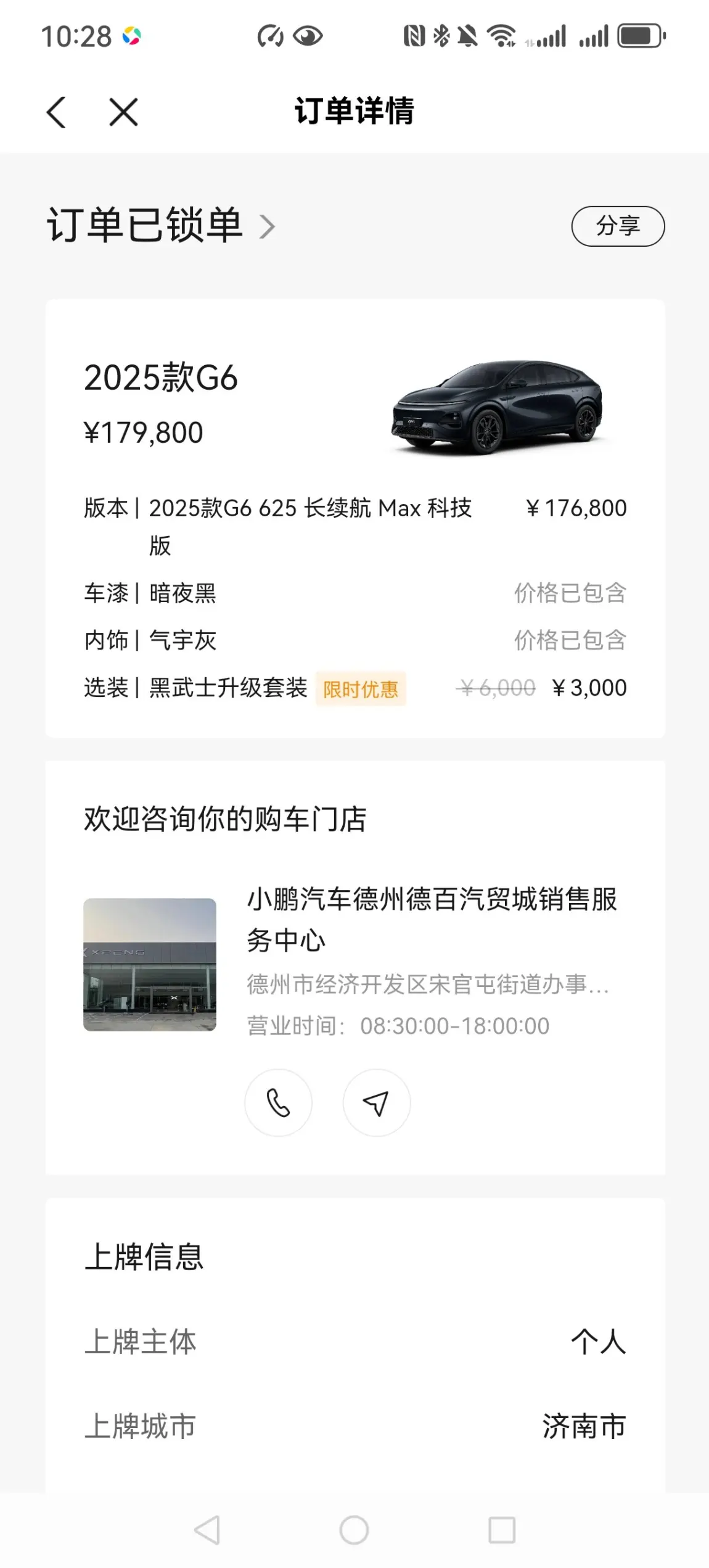
Task: Tap the 分享 share button
Action: pyautogui.click(x=618, y=226)
